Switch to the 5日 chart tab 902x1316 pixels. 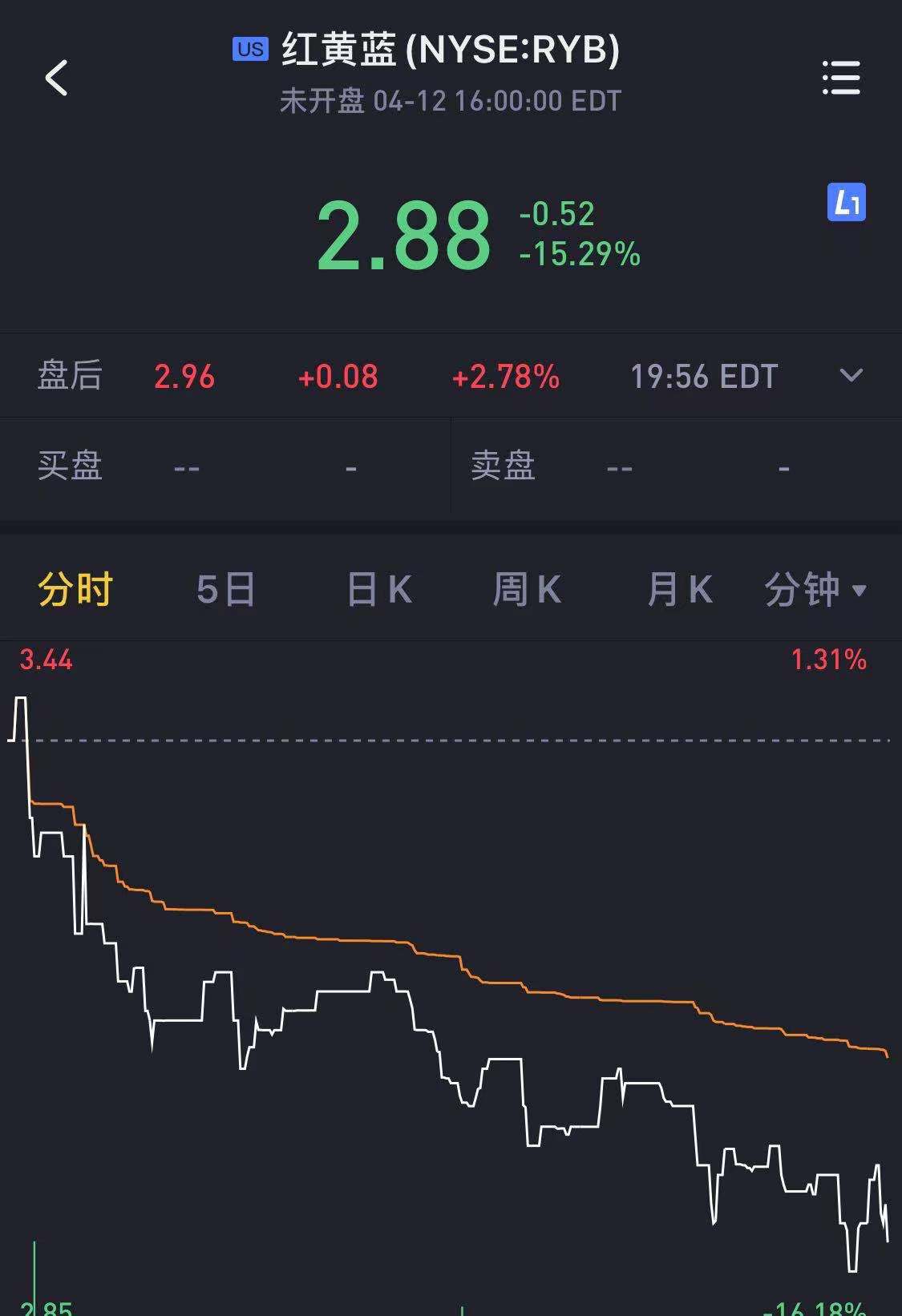226,590
